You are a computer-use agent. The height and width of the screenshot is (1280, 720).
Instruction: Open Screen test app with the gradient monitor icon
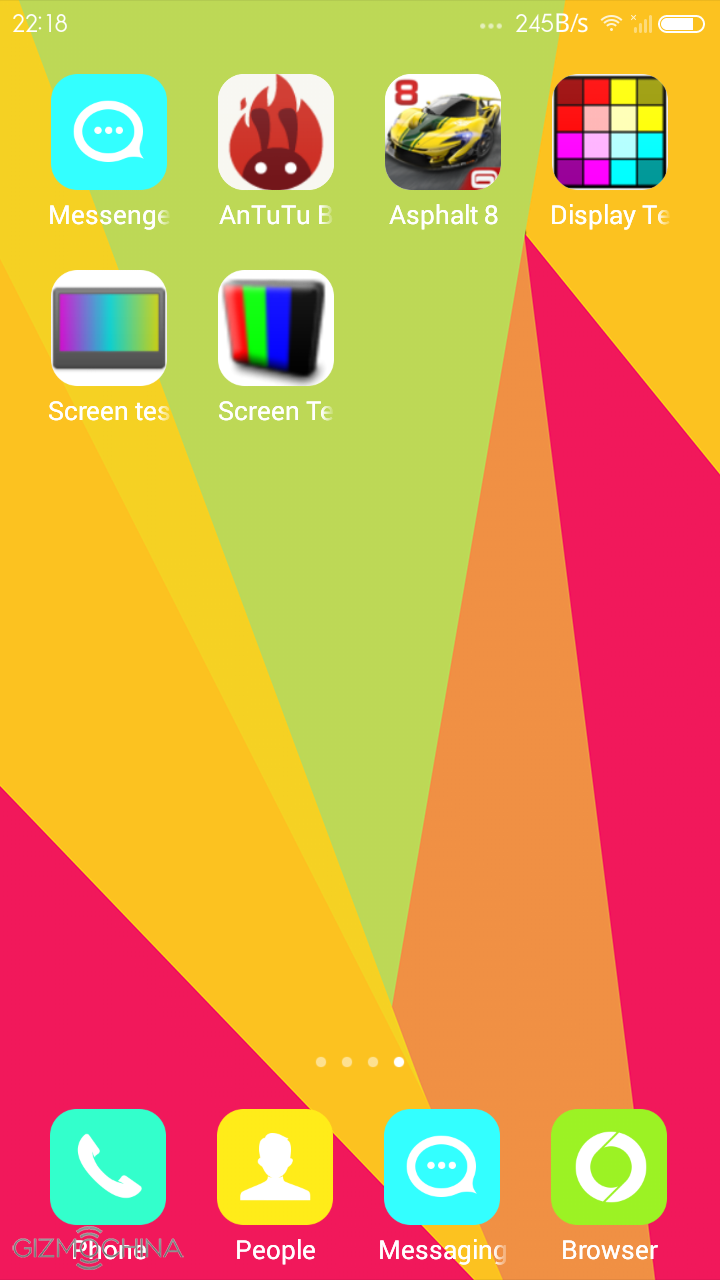(109, 328)
